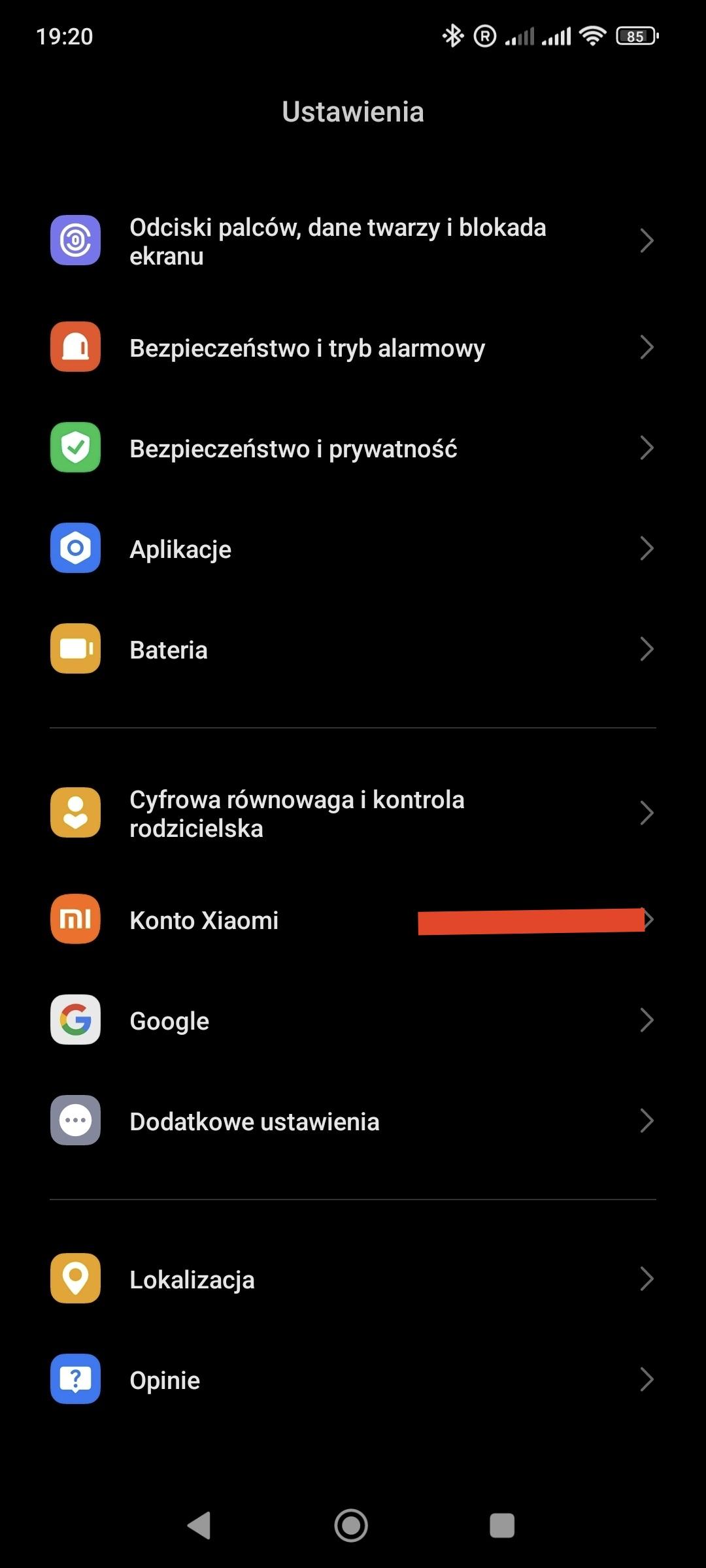Tap the Konto Xiaomi row
Image resolution: width=706 pixels, height=1568 pixels.
pyautogui.click(x=204, y=921)
